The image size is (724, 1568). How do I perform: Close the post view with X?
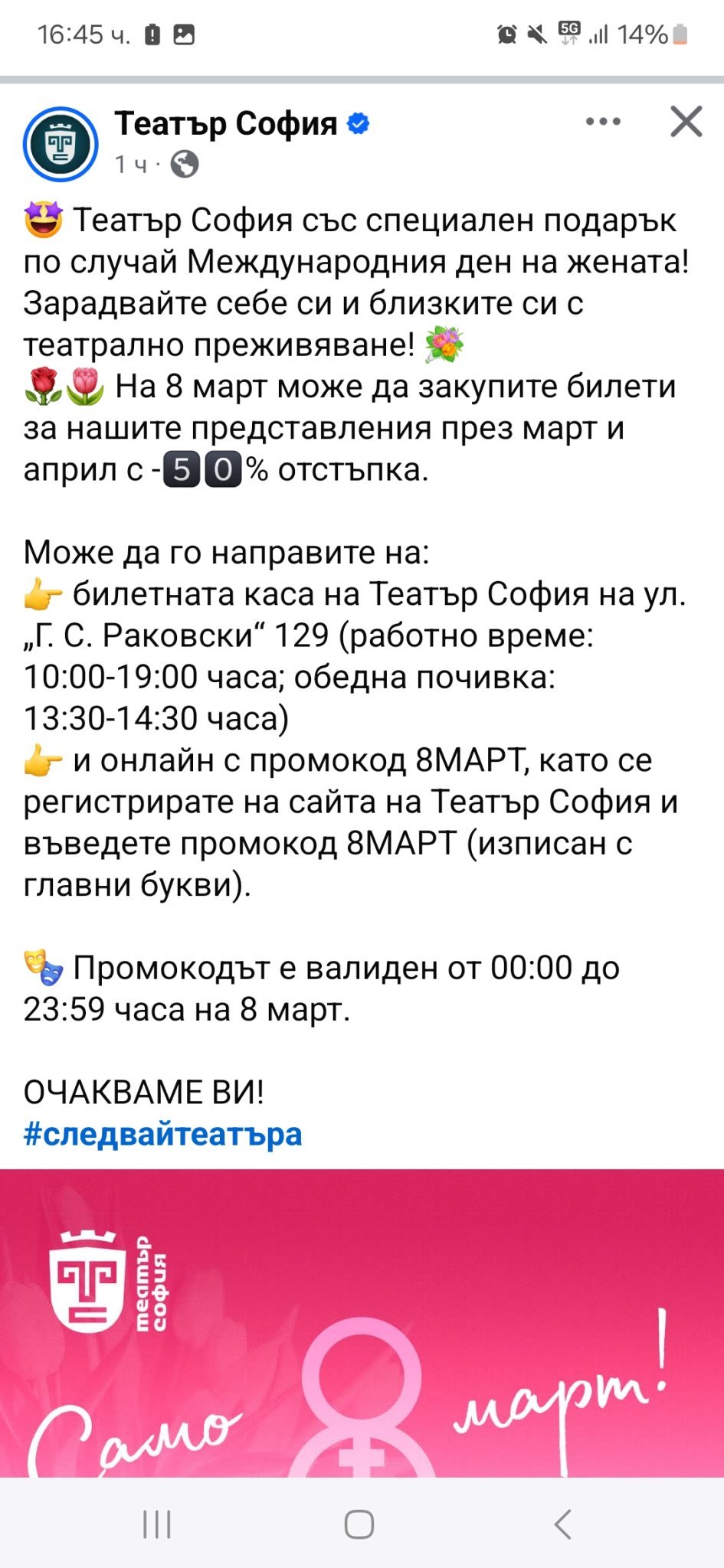[686, 122]
